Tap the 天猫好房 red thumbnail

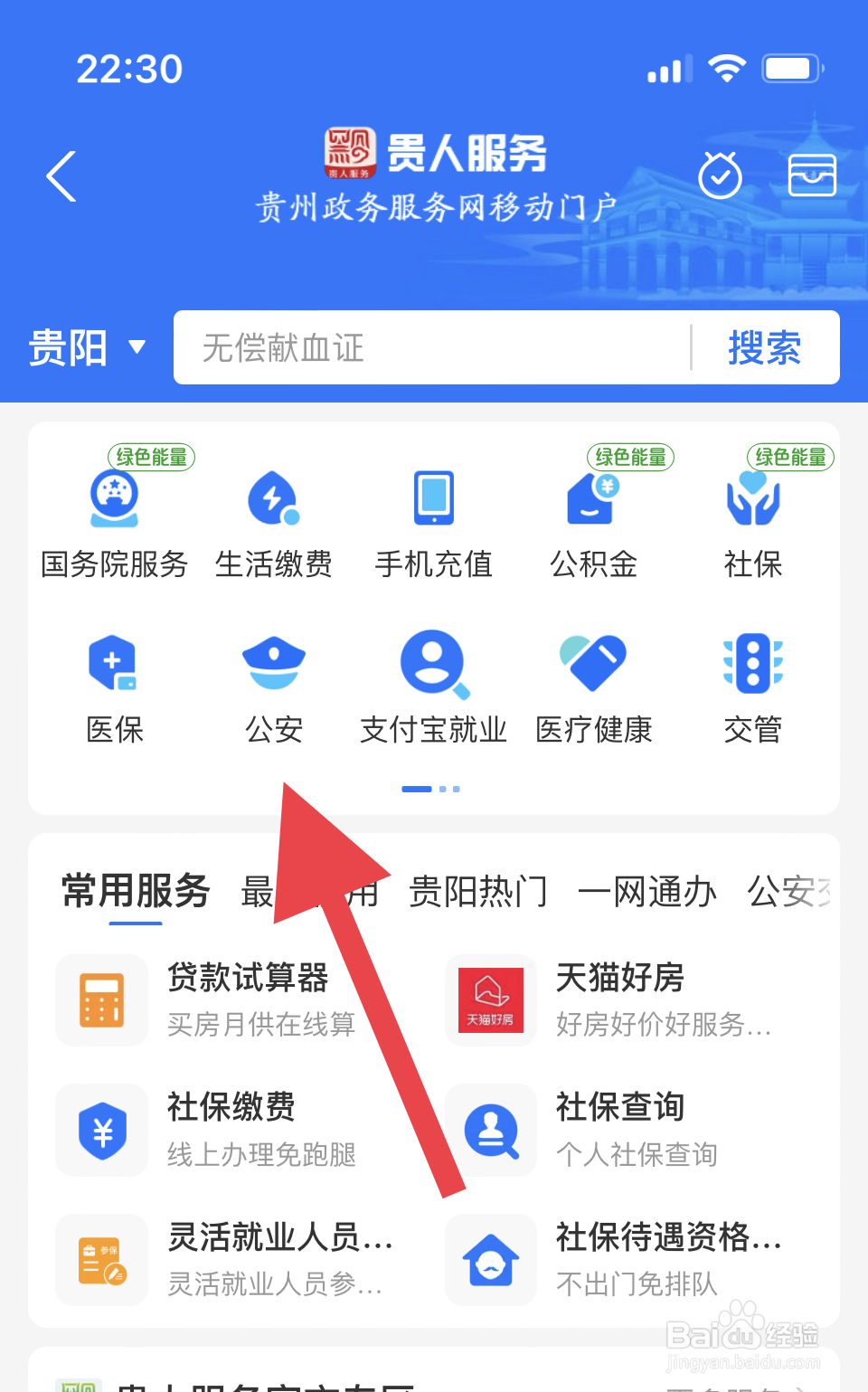click(491, 999)
